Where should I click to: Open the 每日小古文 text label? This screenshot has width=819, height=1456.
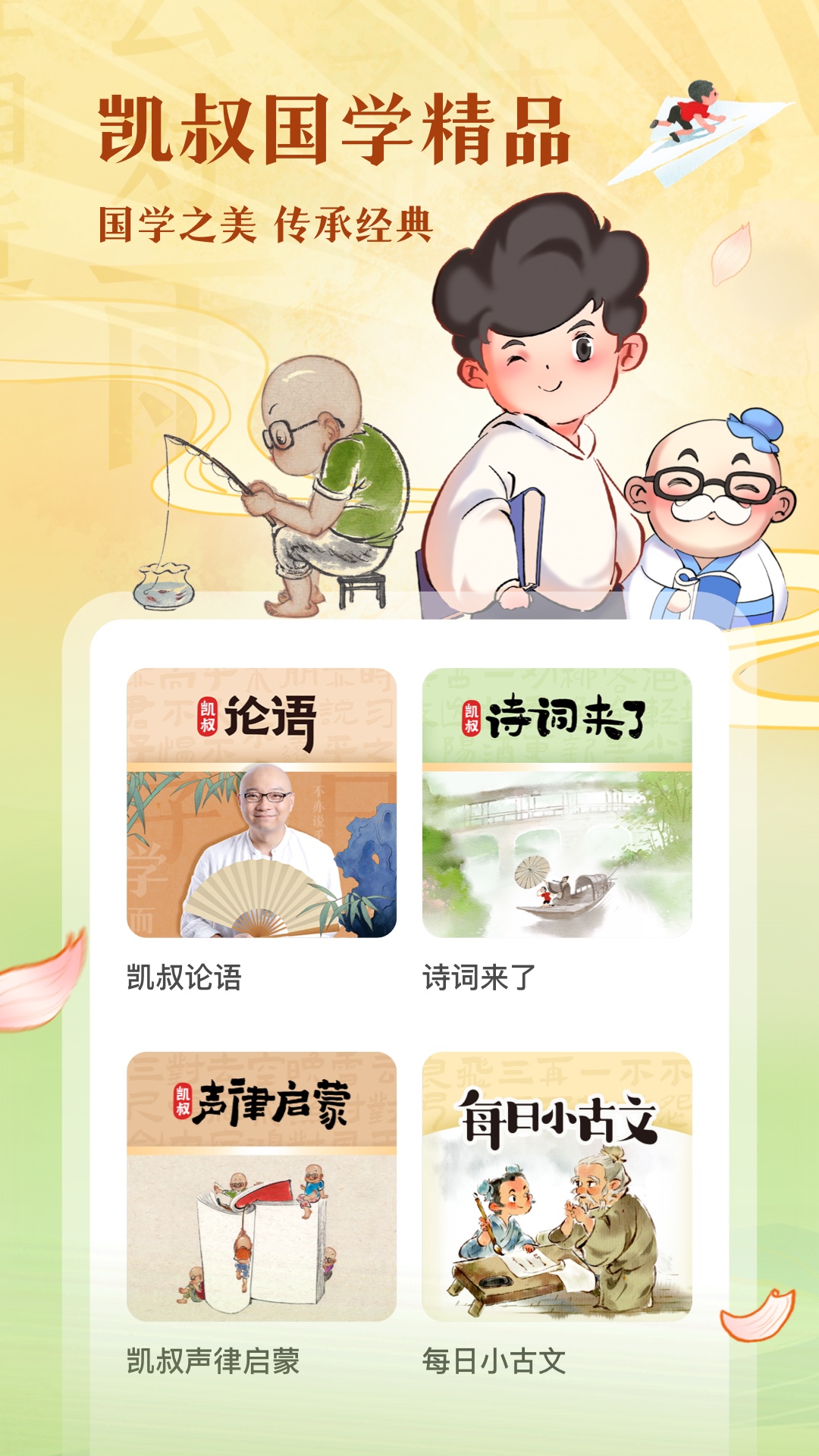click(x=491, y=1357)
